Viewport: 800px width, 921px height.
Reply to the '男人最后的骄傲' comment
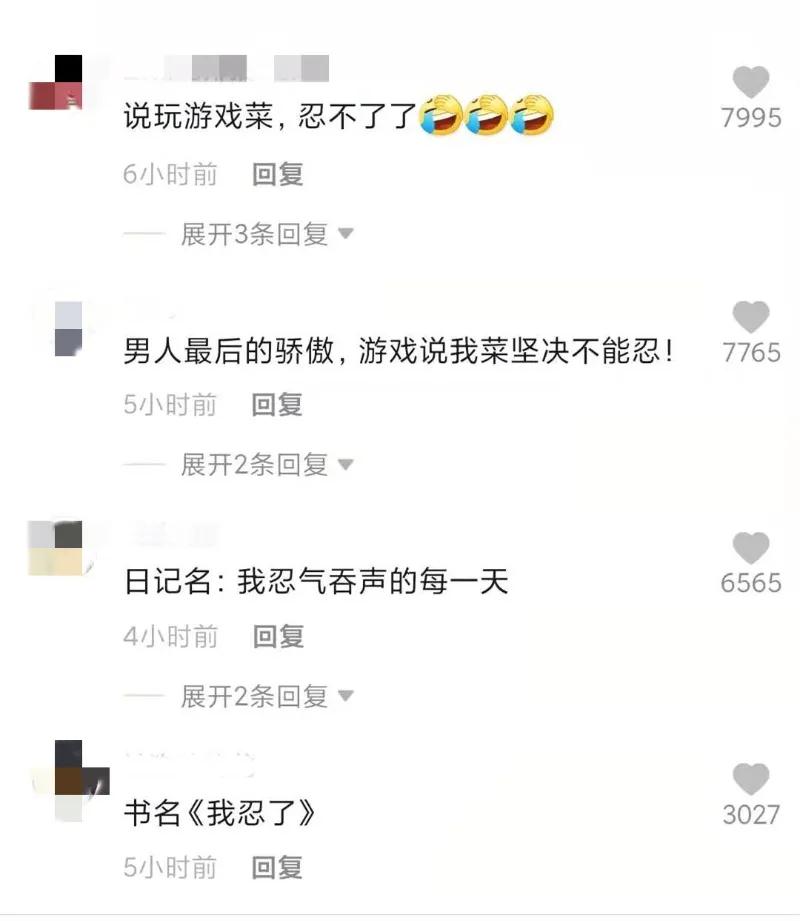277,405
